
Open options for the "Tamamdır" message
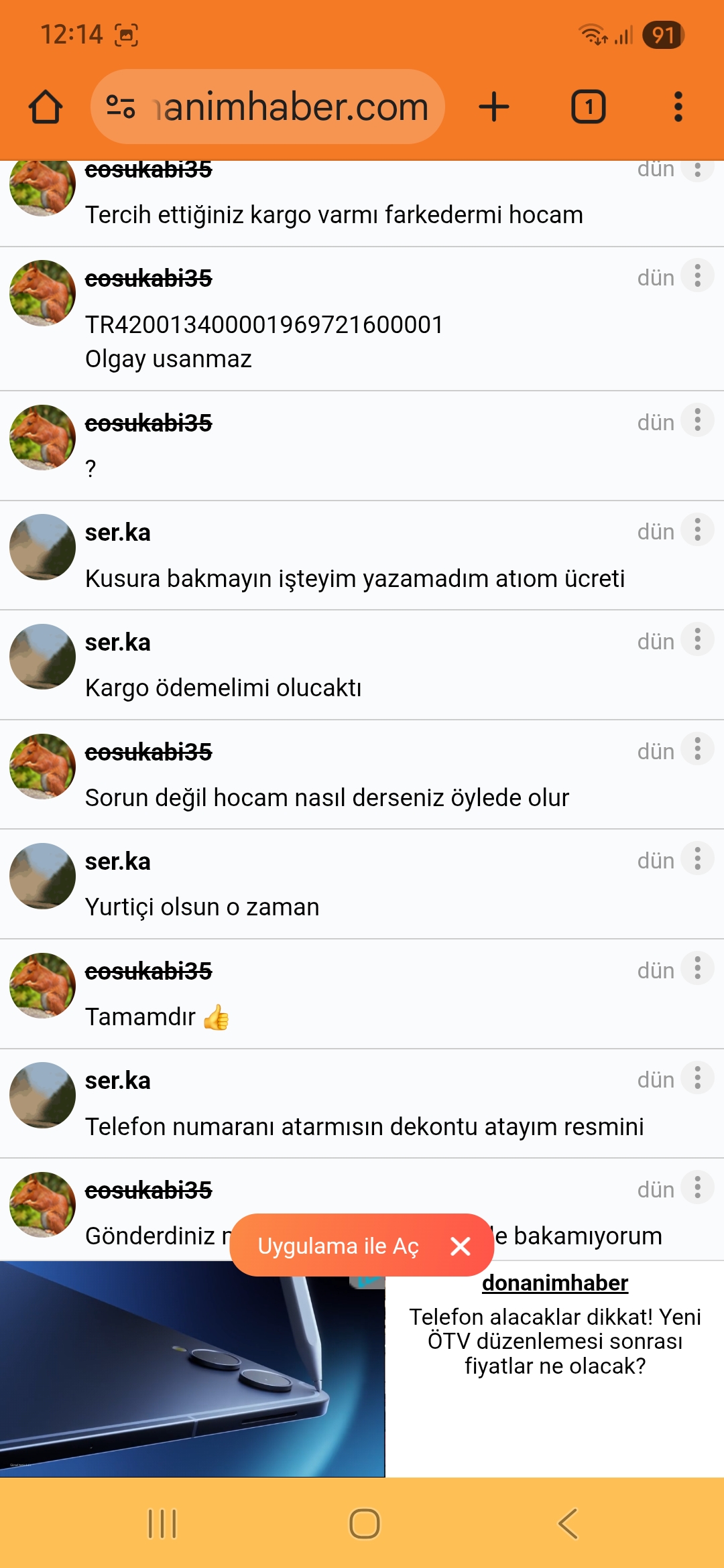coord(697,969)
